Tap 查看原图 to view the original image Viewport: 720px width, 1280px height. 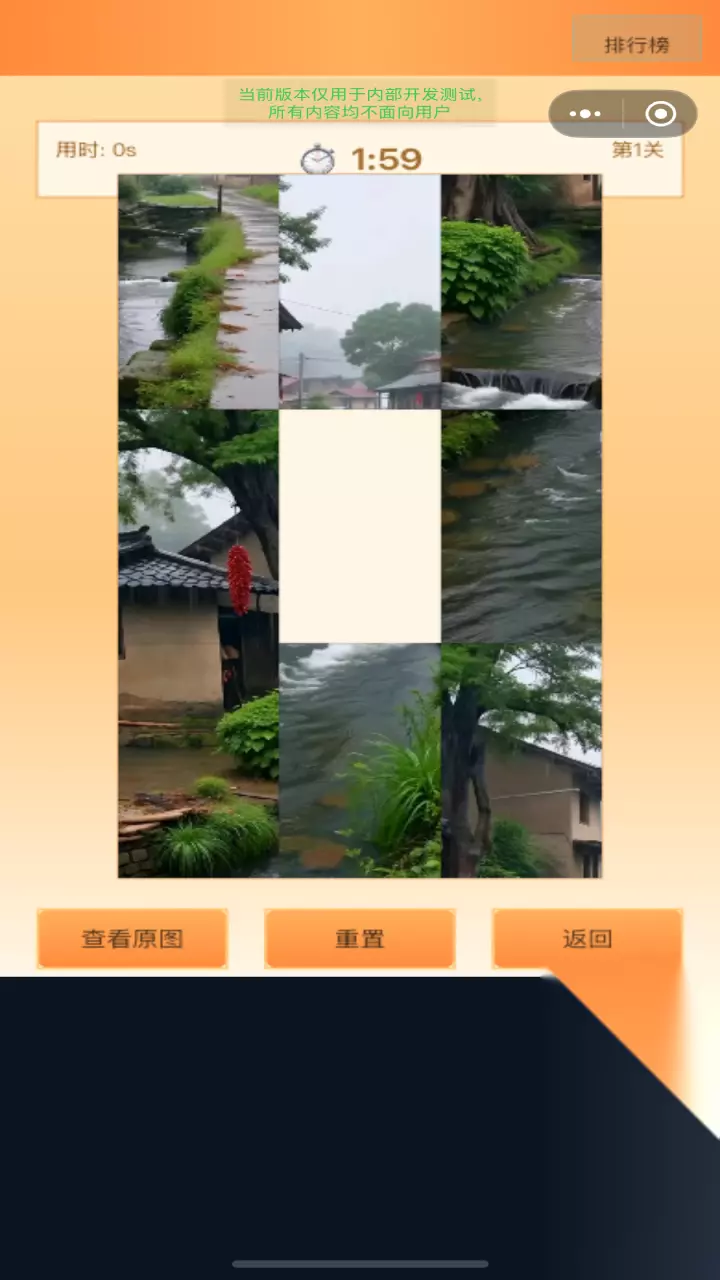pos(132,938)
